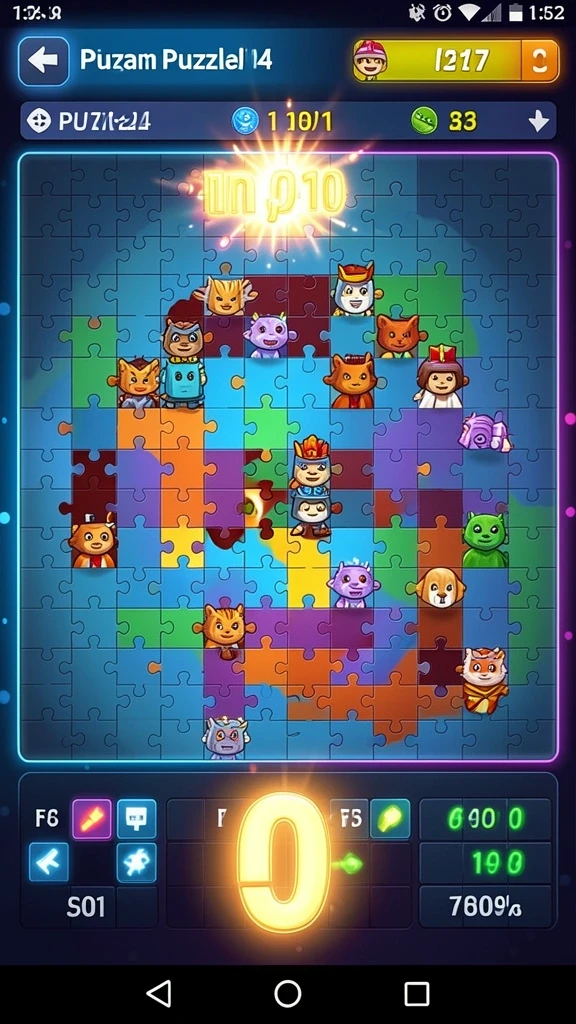Image resolution: width=576 pixels, height=1024 pixels.
Task: Tap the orange button beside the 1217 counter
Action: point(539,61)
